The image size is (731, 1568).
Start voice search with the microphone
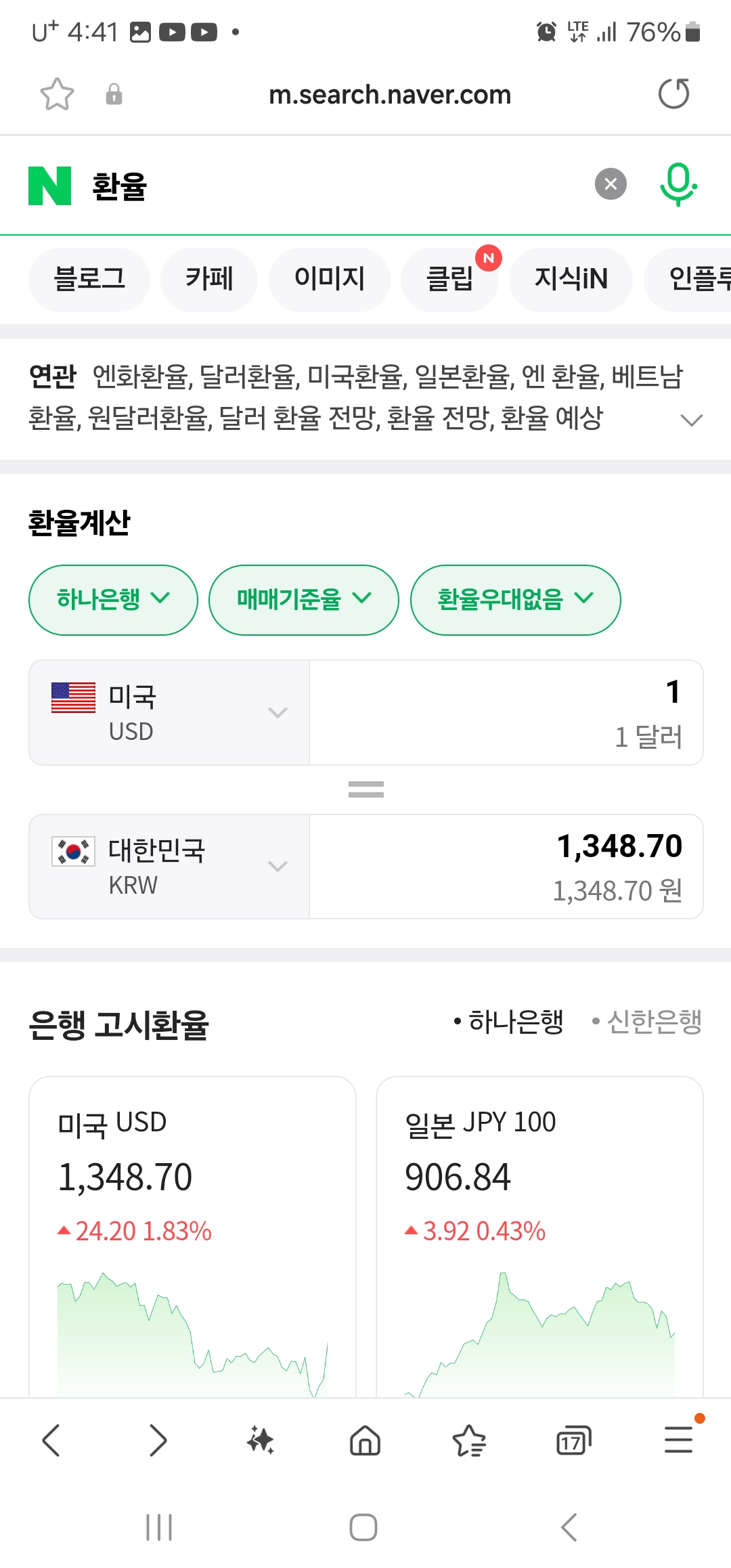point(678,184)
